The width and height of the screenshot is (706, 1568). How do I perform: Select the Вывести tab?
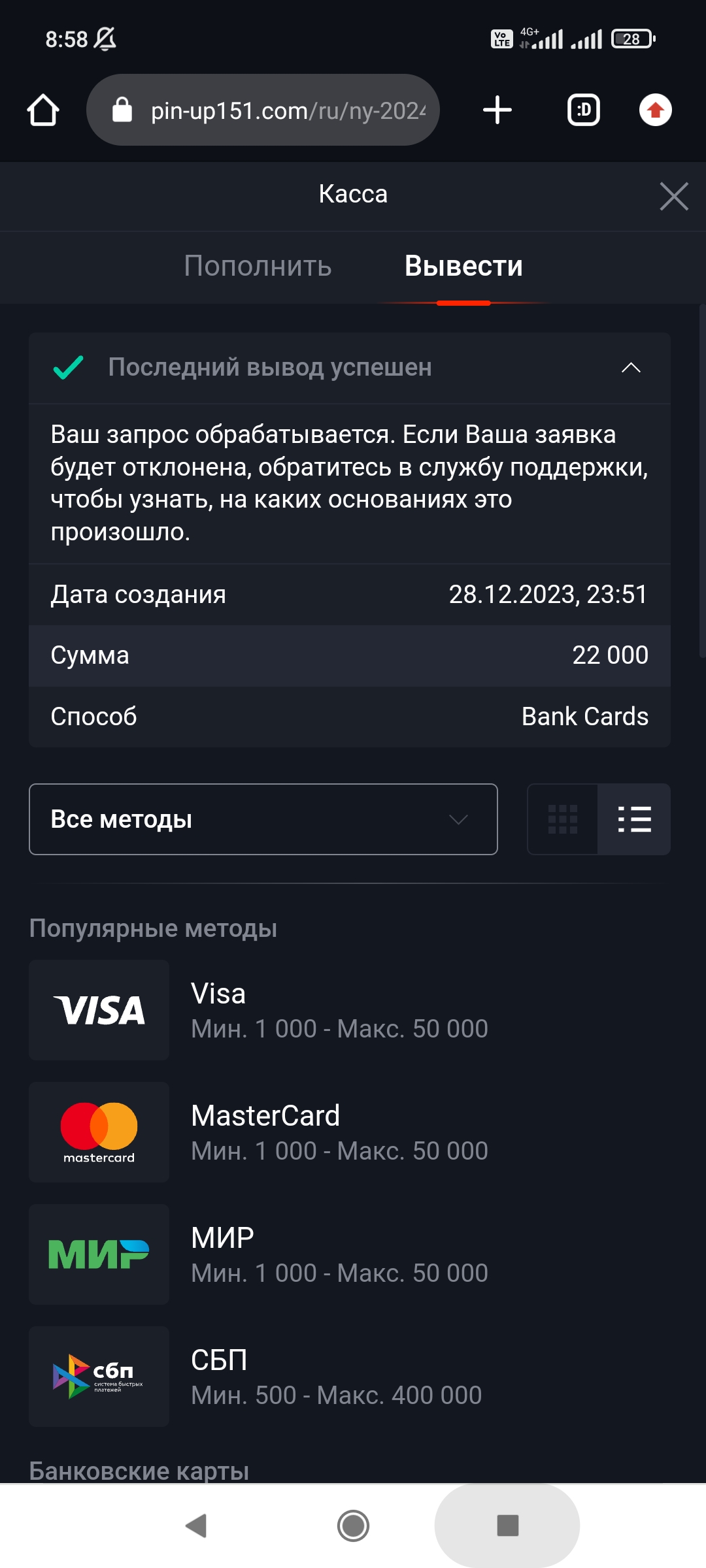point(463,266)
